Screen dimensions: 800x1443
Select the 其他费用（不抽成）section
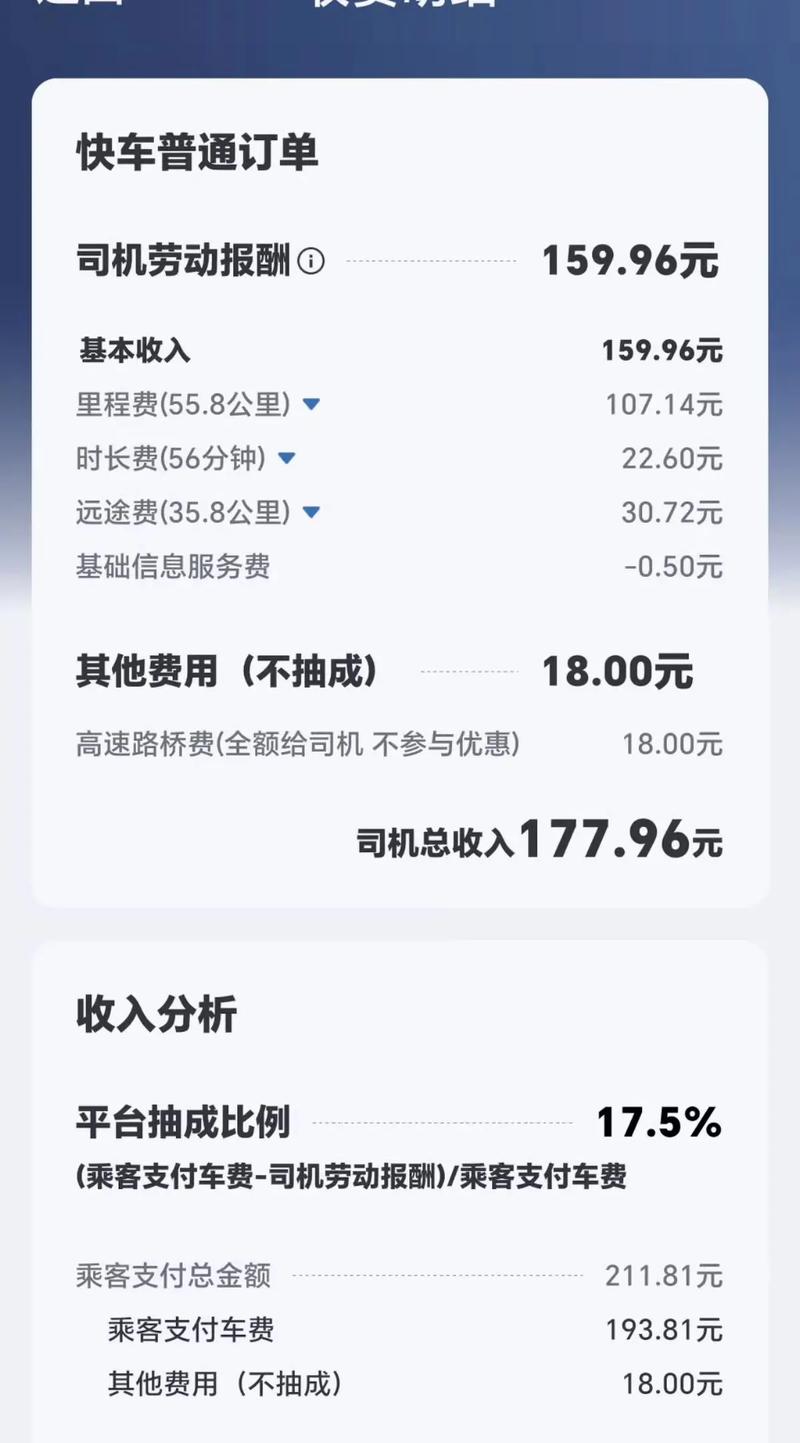pyautogui.click(x=228, y=671)
